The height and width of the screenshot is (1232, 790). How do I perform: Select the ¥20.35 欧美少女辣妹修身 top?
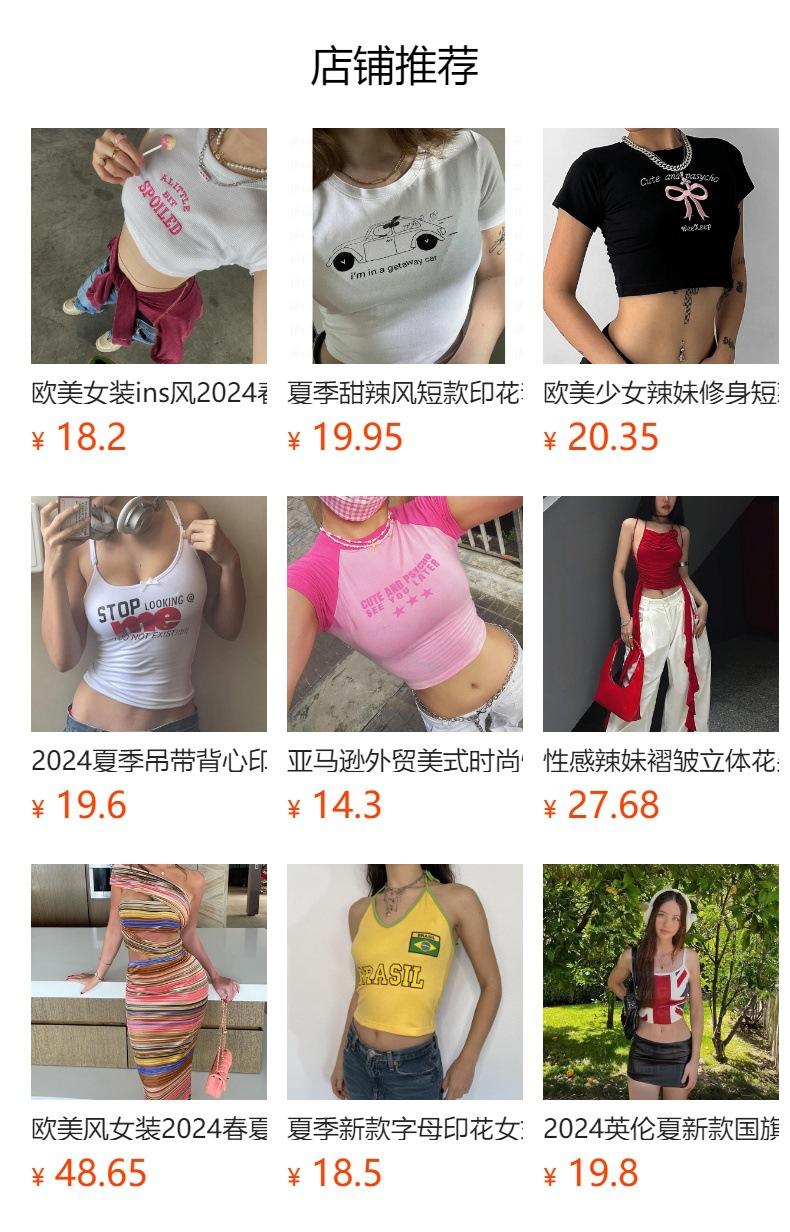(660, 246)
